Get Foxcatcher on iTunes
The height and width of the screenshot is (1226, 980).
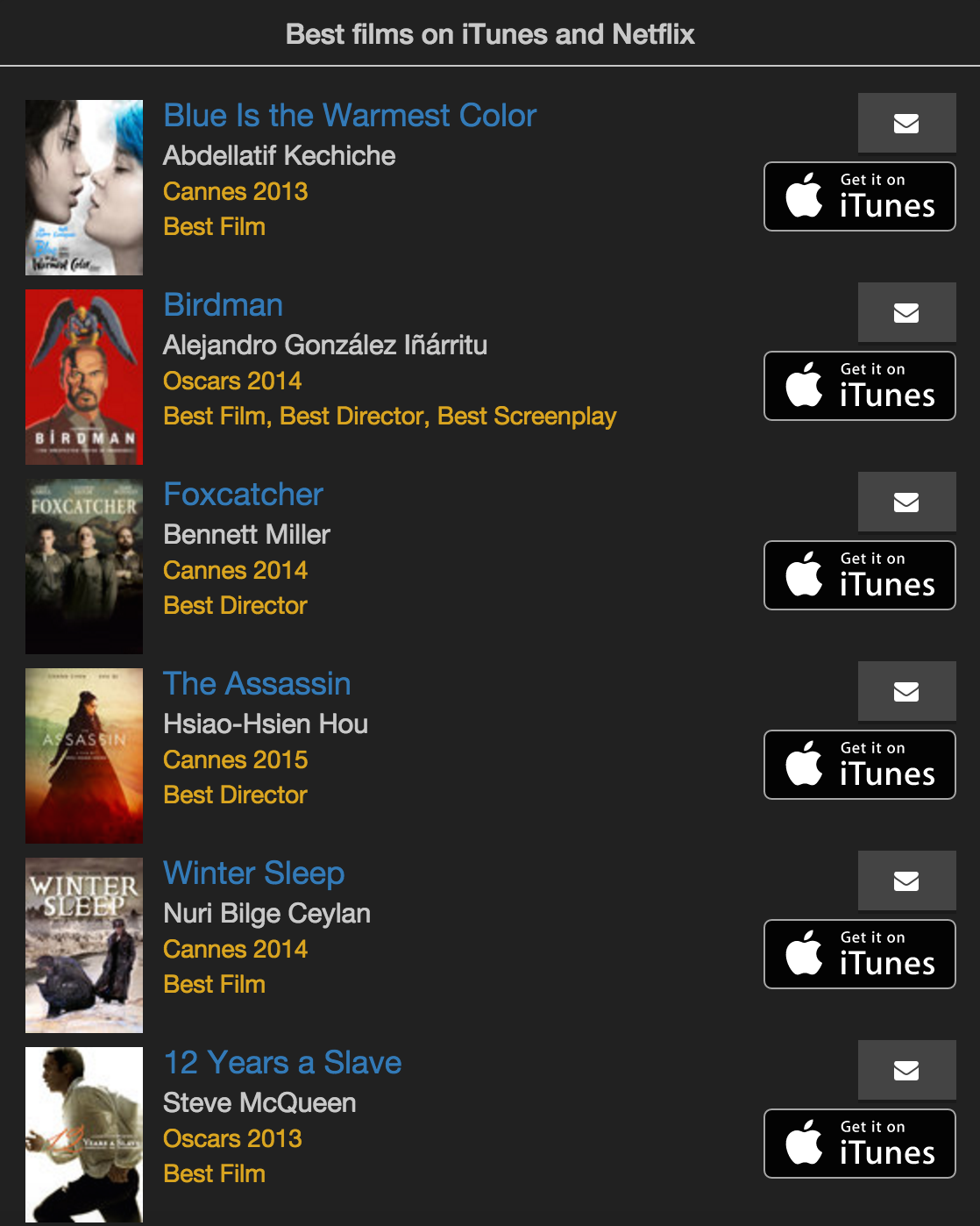coord(859,575)
